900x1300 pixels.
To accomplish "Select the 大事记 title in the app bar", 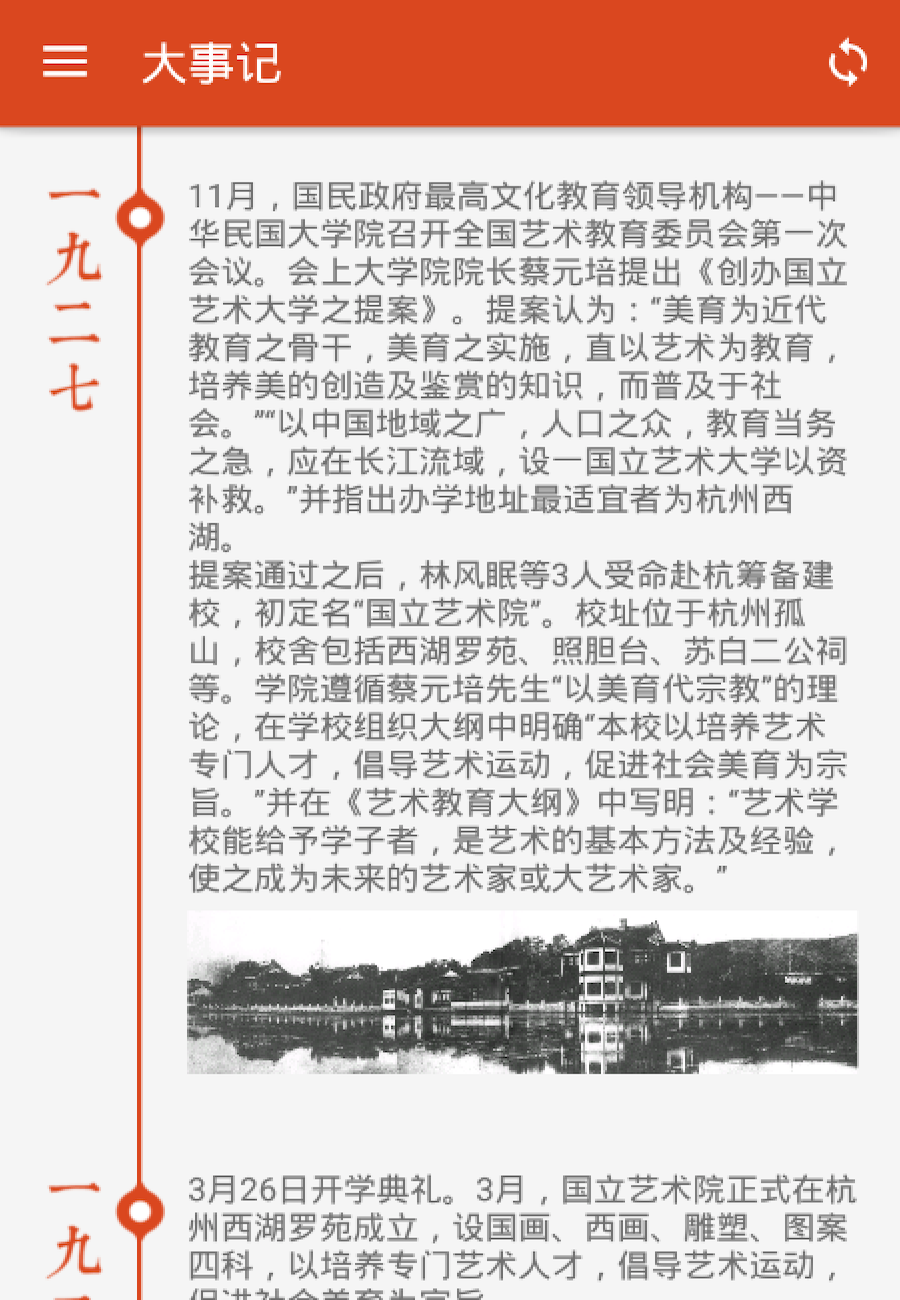I will [x=212, y=62].
